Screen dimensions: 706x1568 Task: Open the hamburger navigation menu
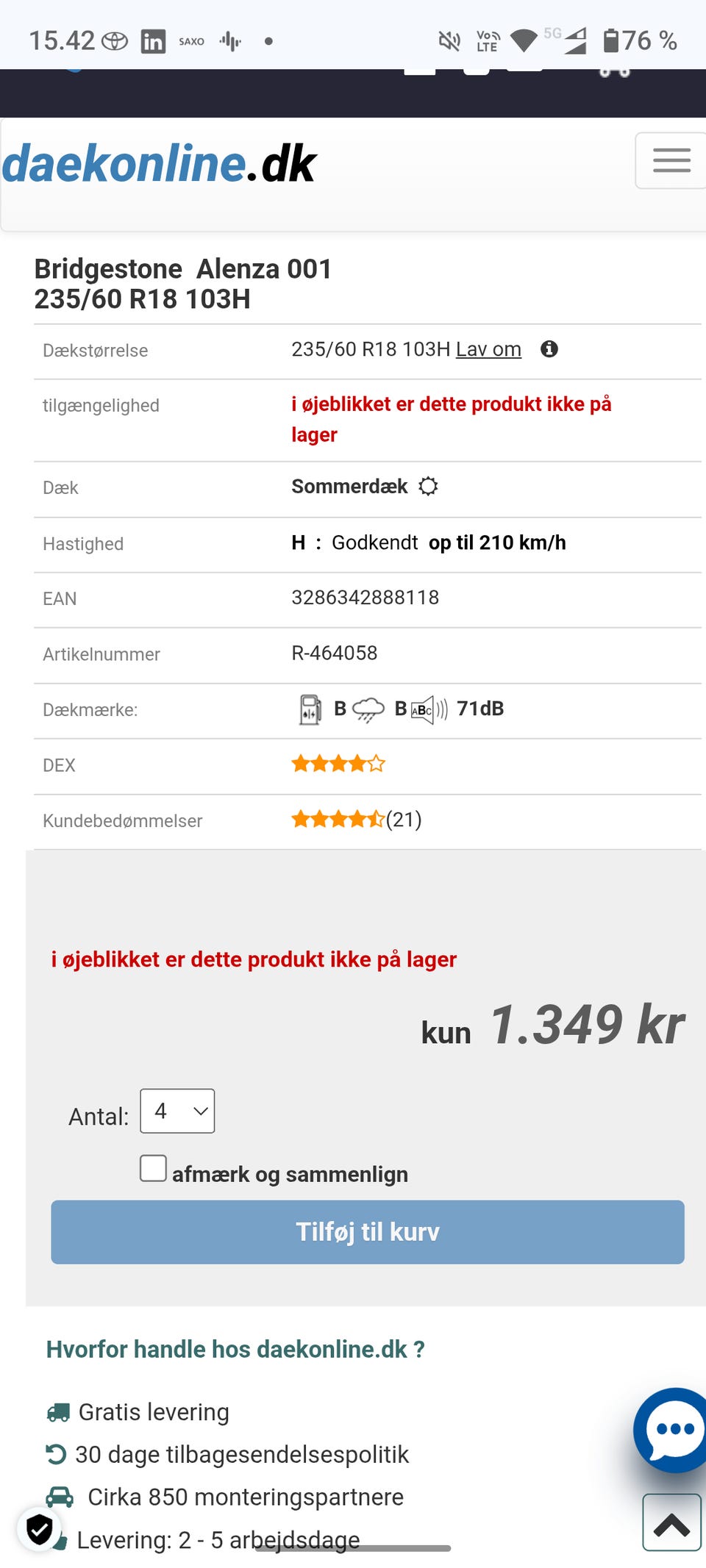670,161
